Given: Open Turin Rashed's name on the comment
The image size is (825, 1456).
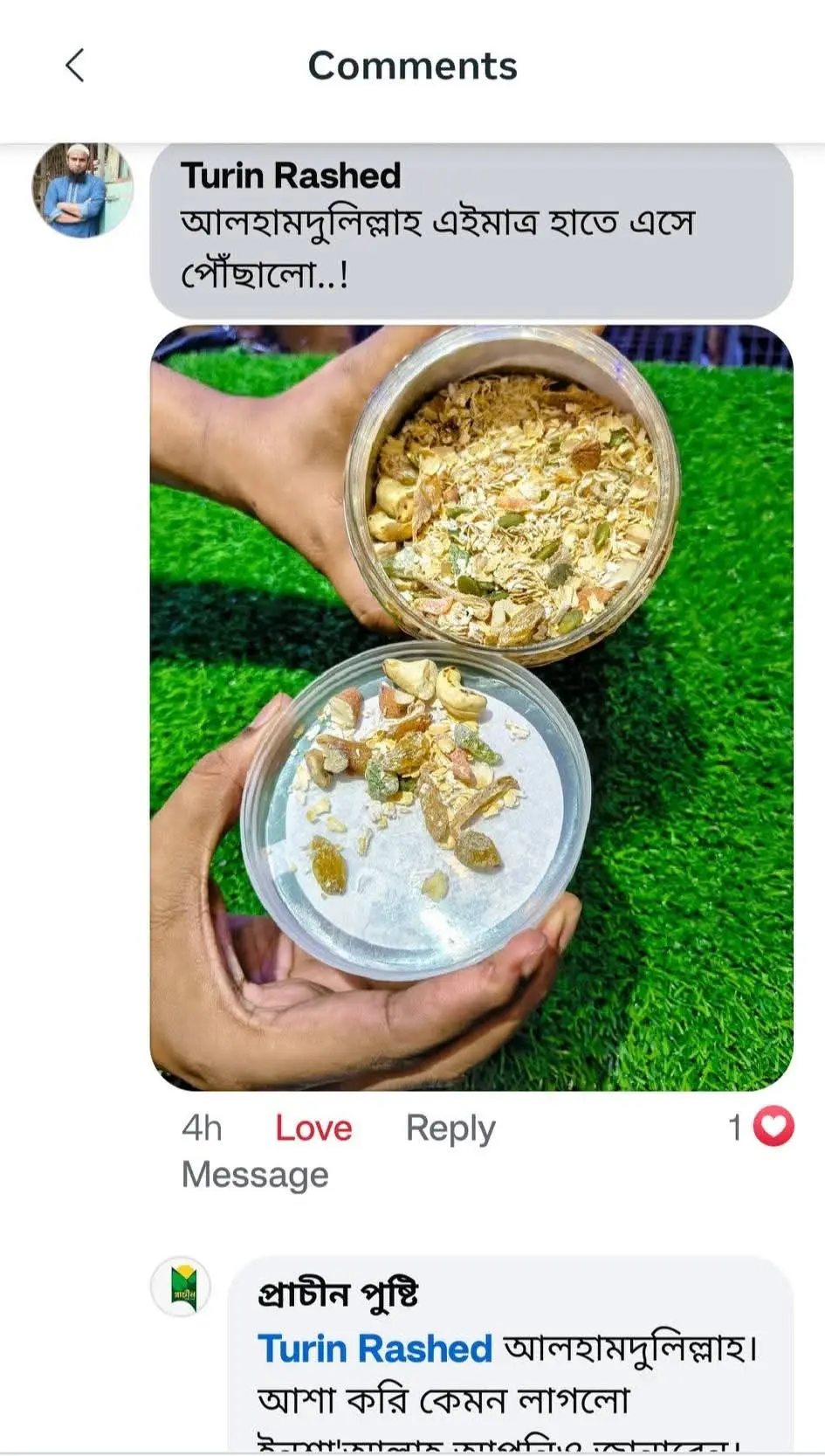Looking at the screenshot, I should 290,176.
